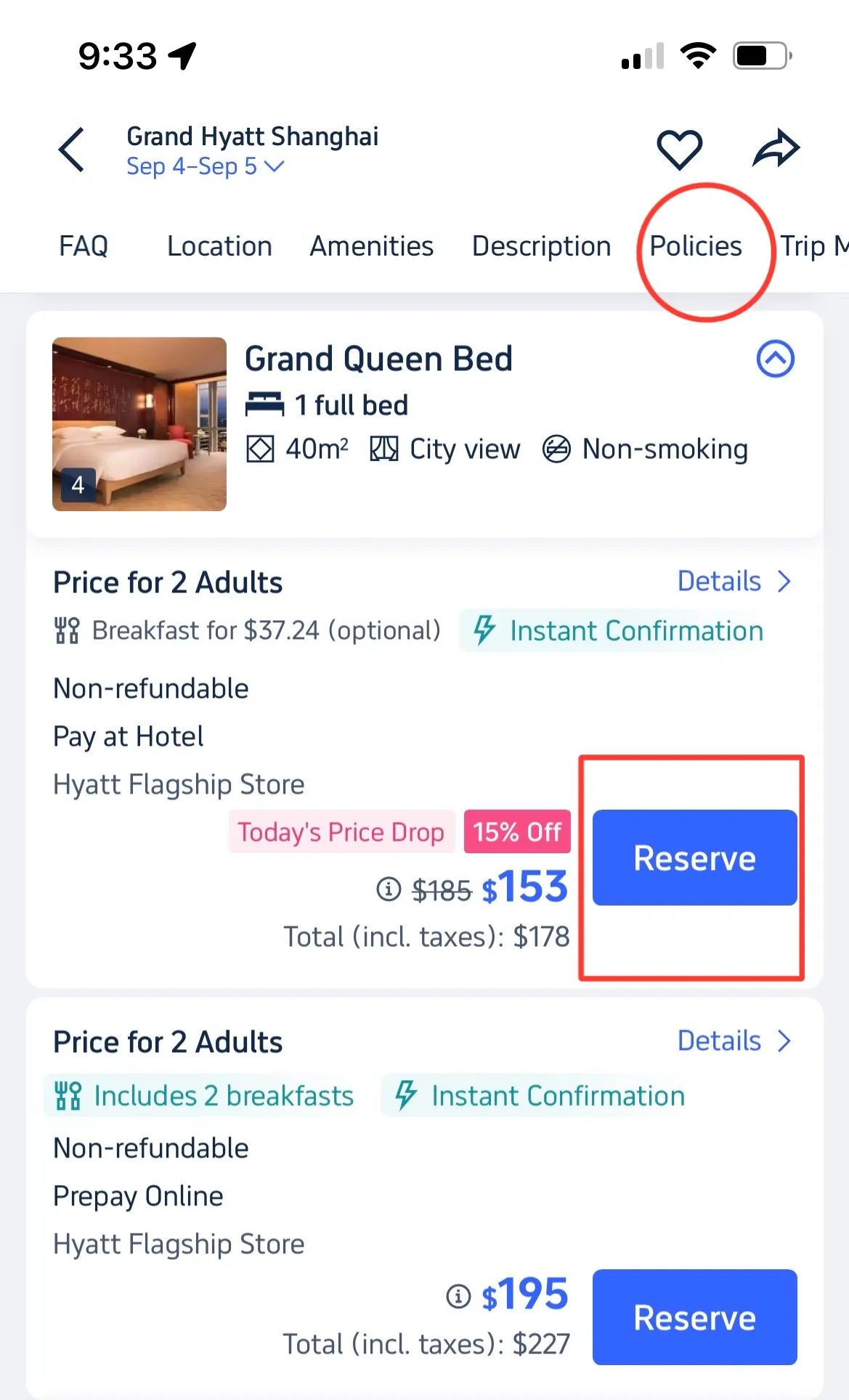Change the Sep 4–Sep 5 dates
849x1400 pixels.
(x=205, y=167)
